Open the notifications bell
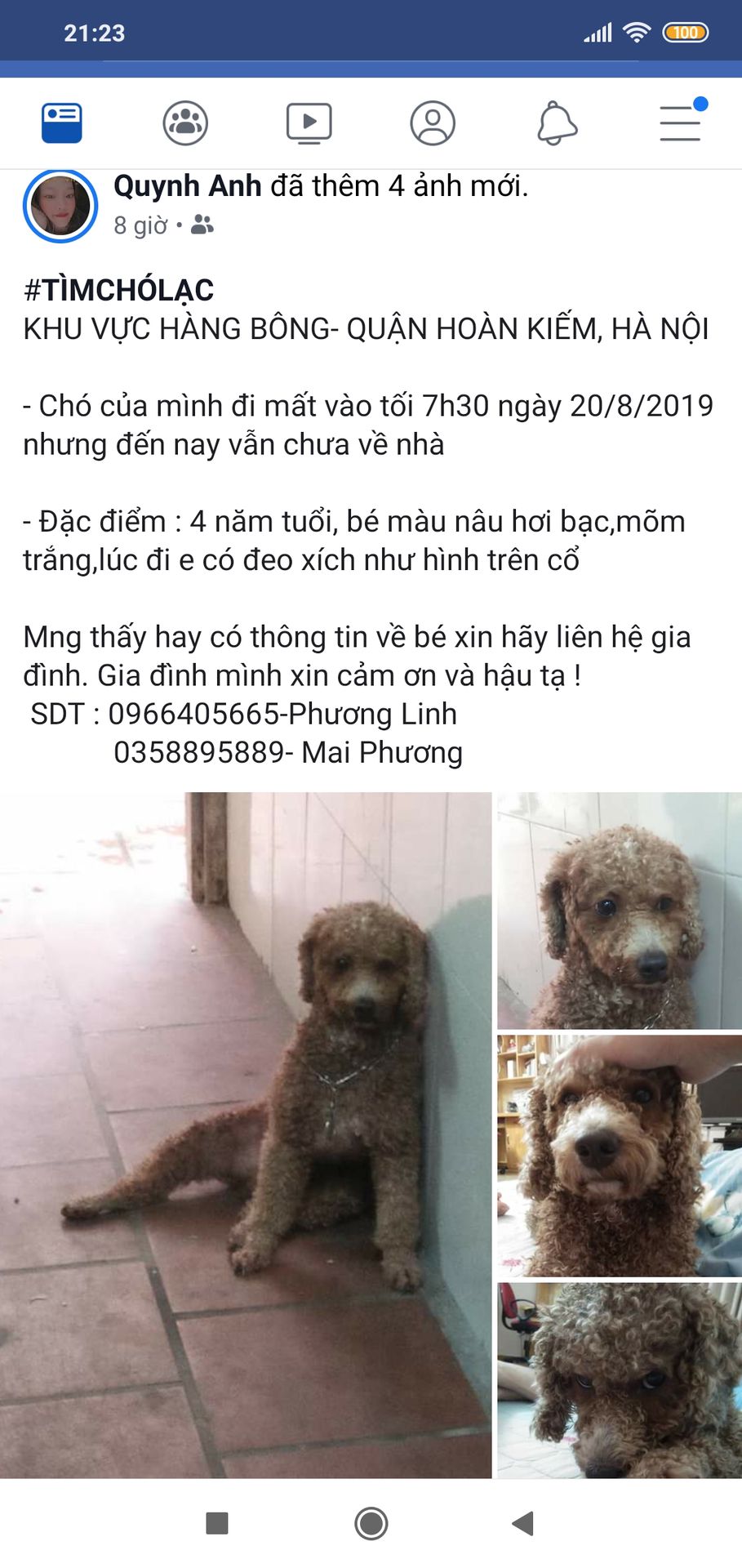The width and height of the screenshot is (742, 1568). 557,123
